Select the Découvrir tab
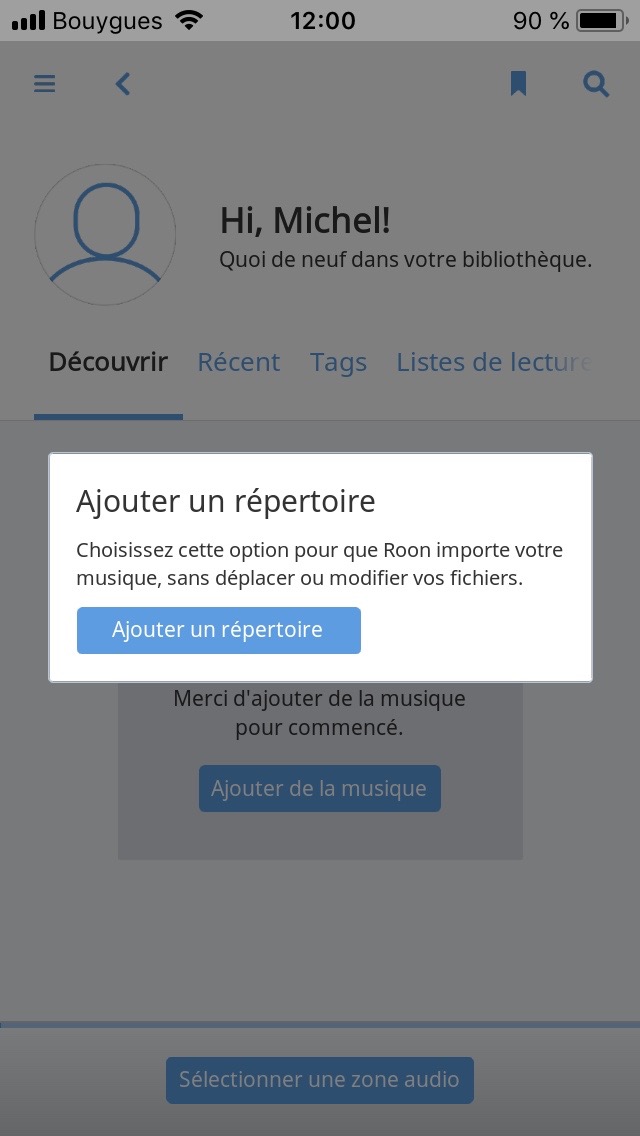Screen dimensions: 640x1136 108,362
